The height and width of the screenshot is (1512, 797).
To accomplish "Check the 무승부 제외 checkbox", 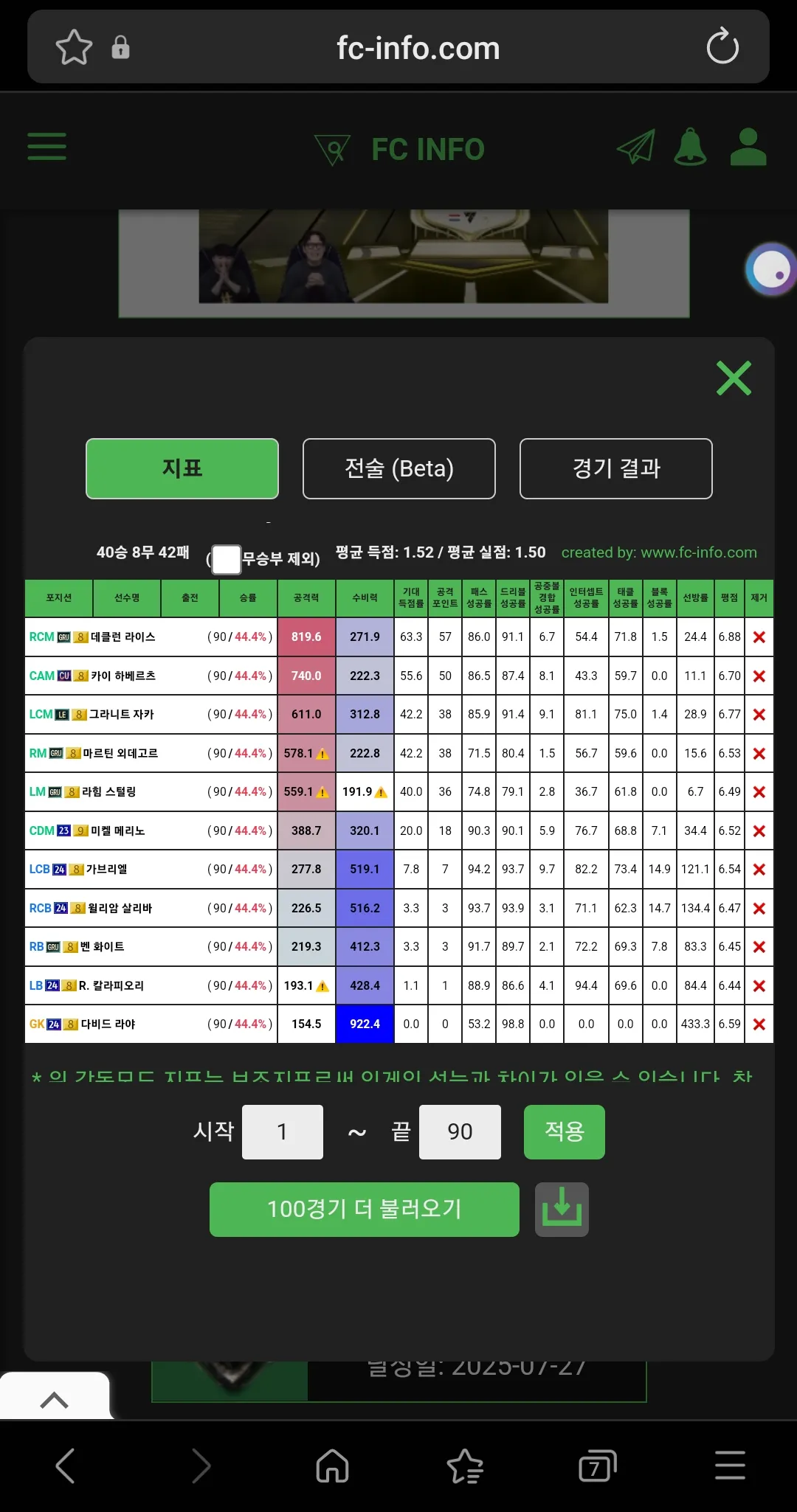I will click(227, 559).
